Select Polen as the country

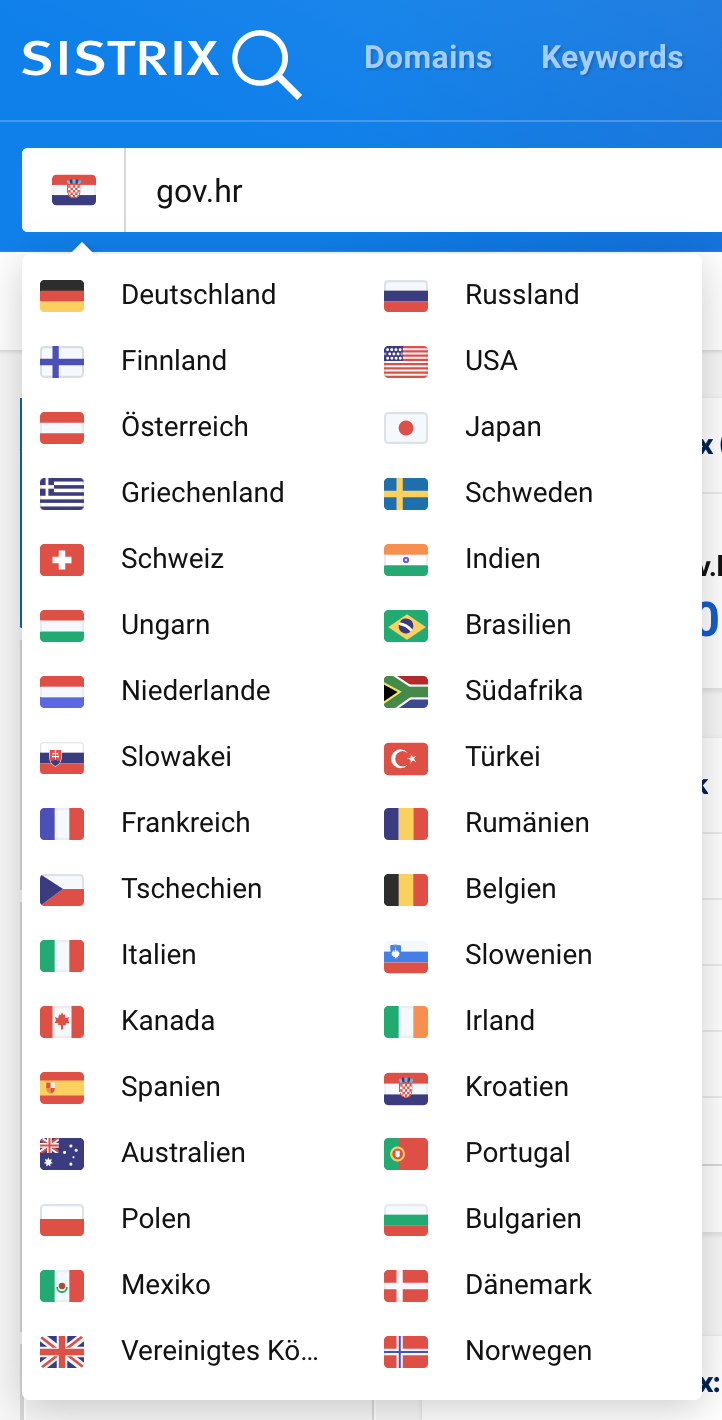point(156,1219)
